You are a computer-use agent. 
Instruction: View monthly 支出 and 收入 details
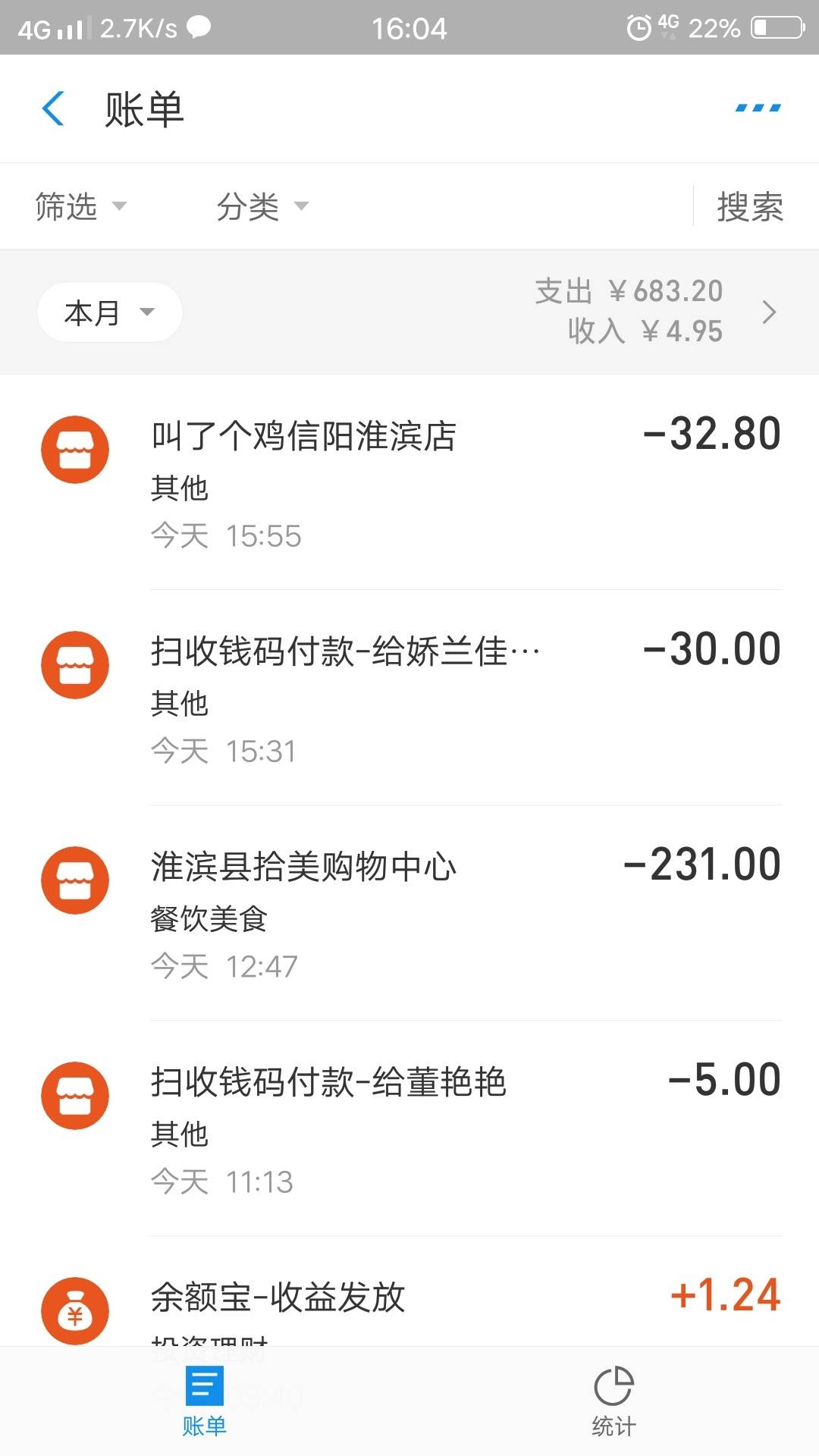(x=656, y=312)
